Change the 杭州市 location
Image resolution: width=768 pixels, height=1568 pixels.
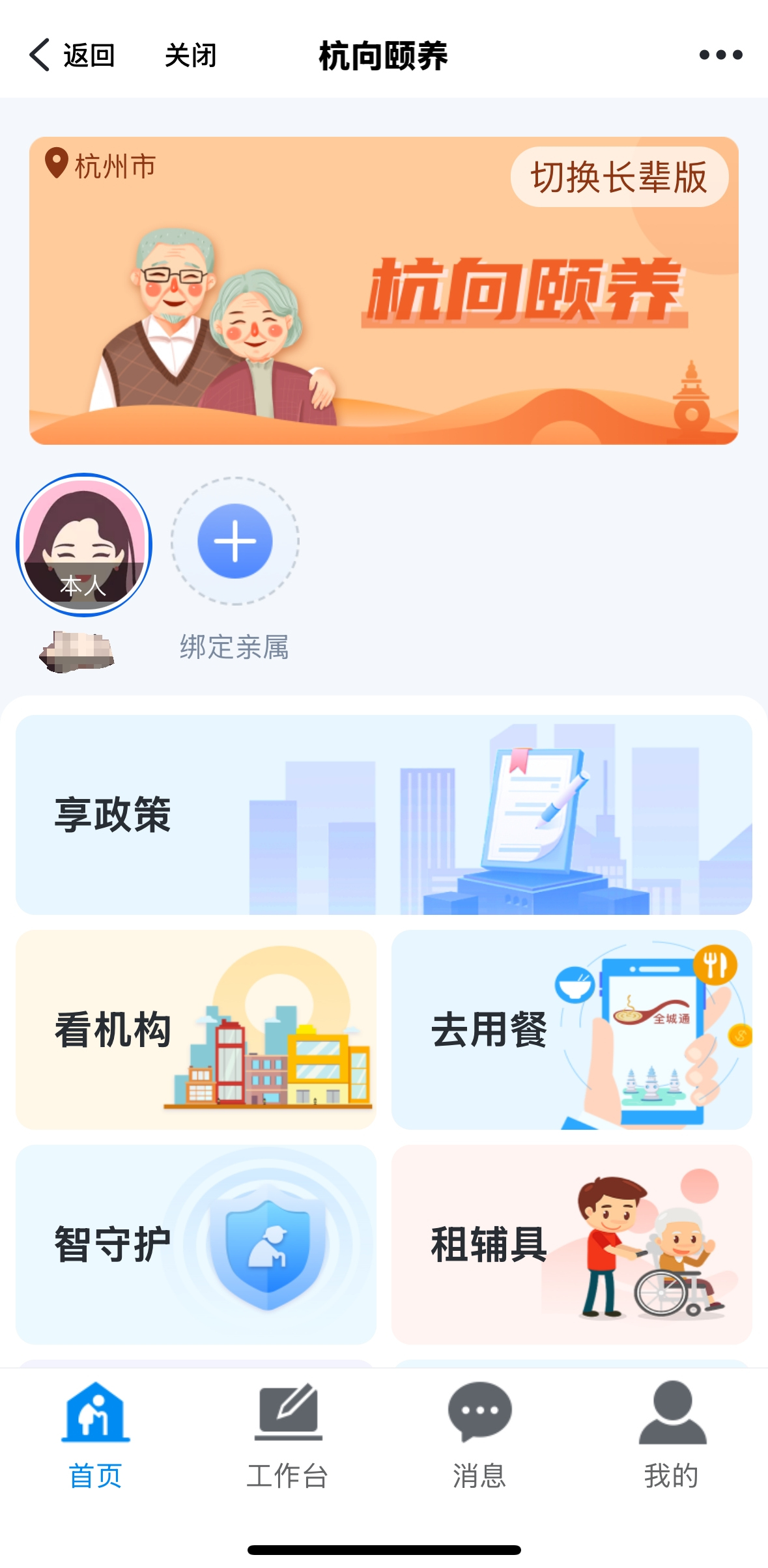coord(101,166)
